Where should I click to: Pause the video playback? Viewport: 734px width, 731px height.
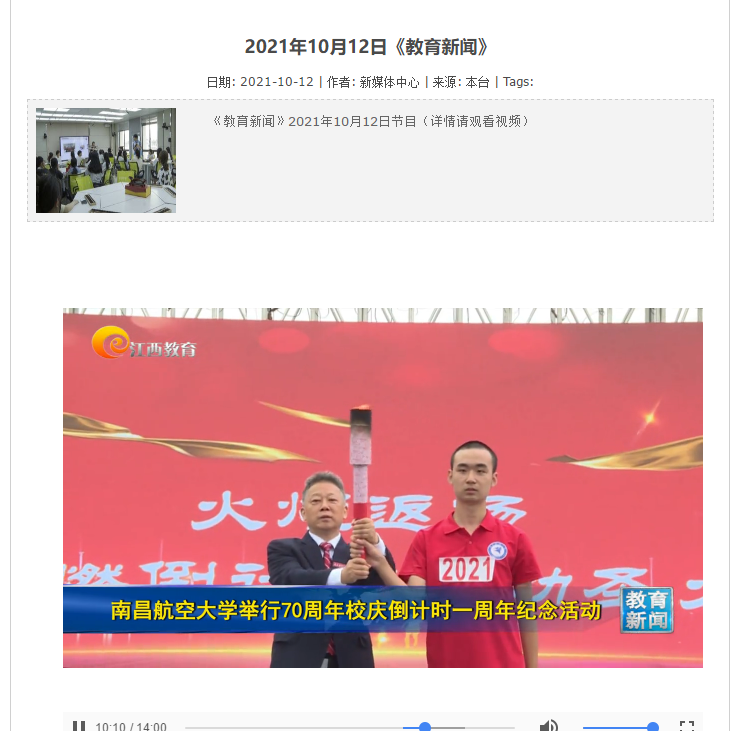[x=79, y=726]
